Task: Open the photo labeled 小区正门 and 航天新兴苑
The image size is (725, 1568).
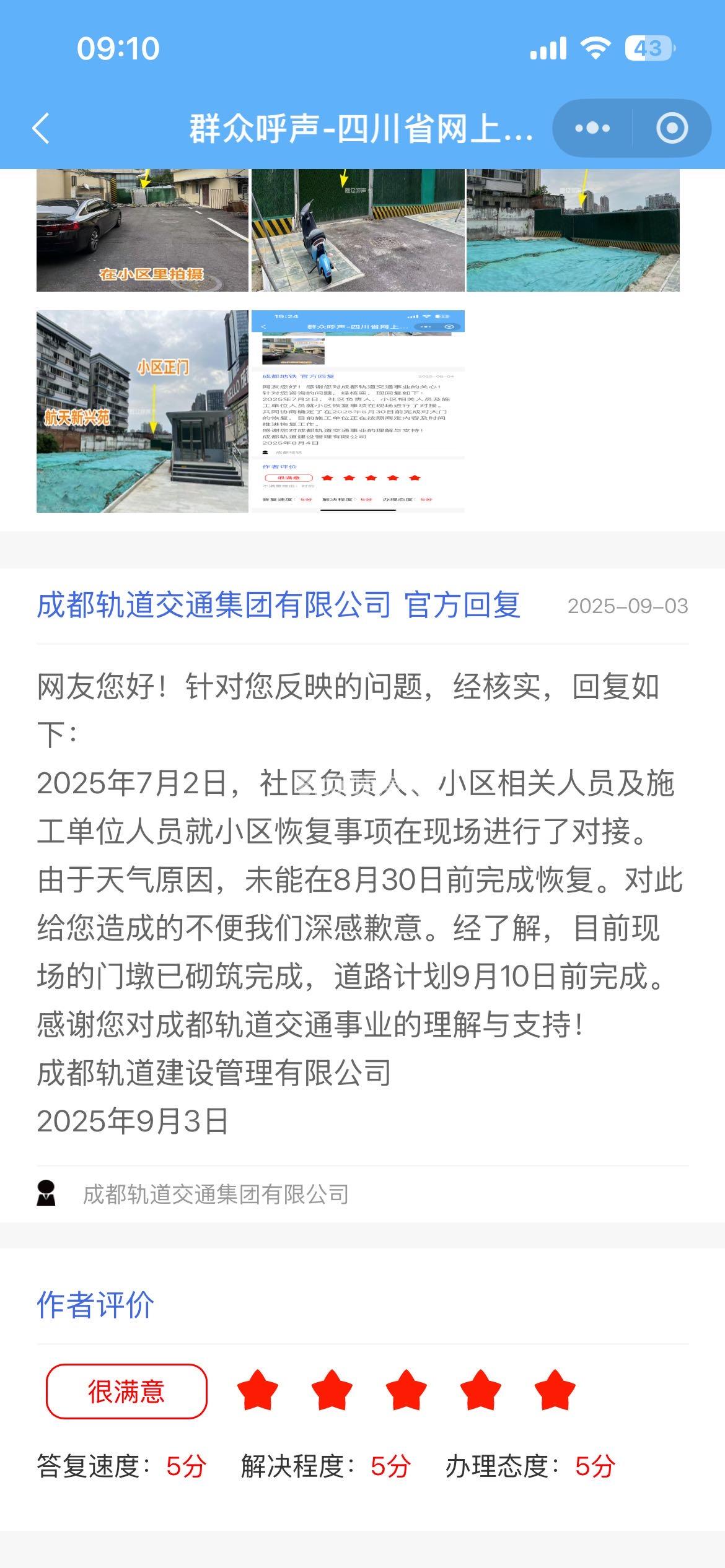Action: [143, 411]
